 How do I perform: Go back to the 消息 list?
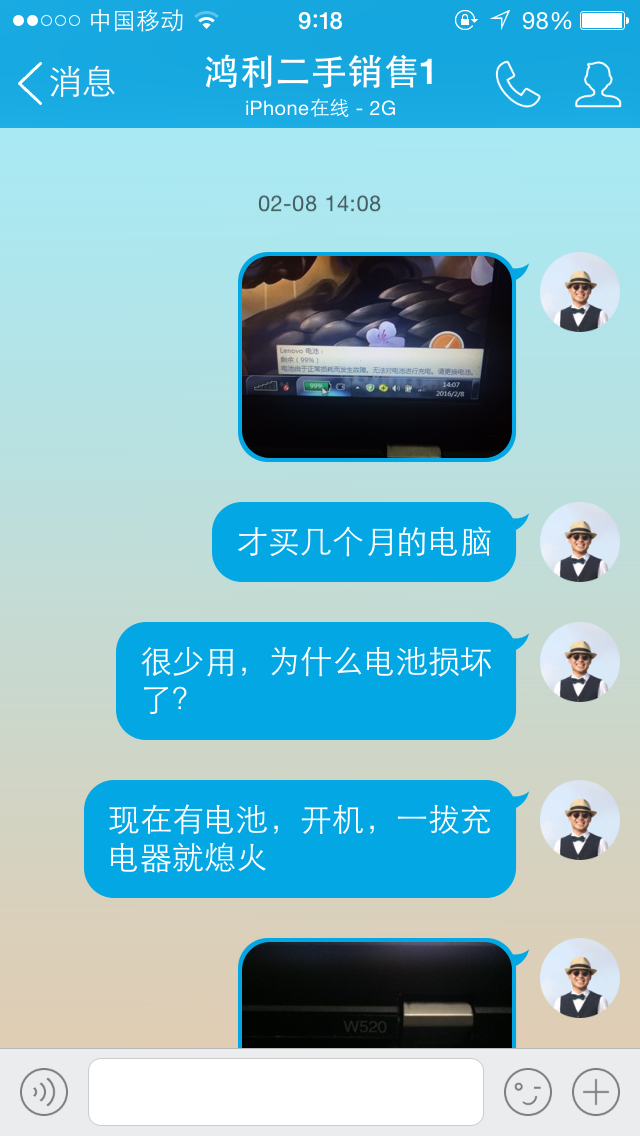[x=66, y=83]
